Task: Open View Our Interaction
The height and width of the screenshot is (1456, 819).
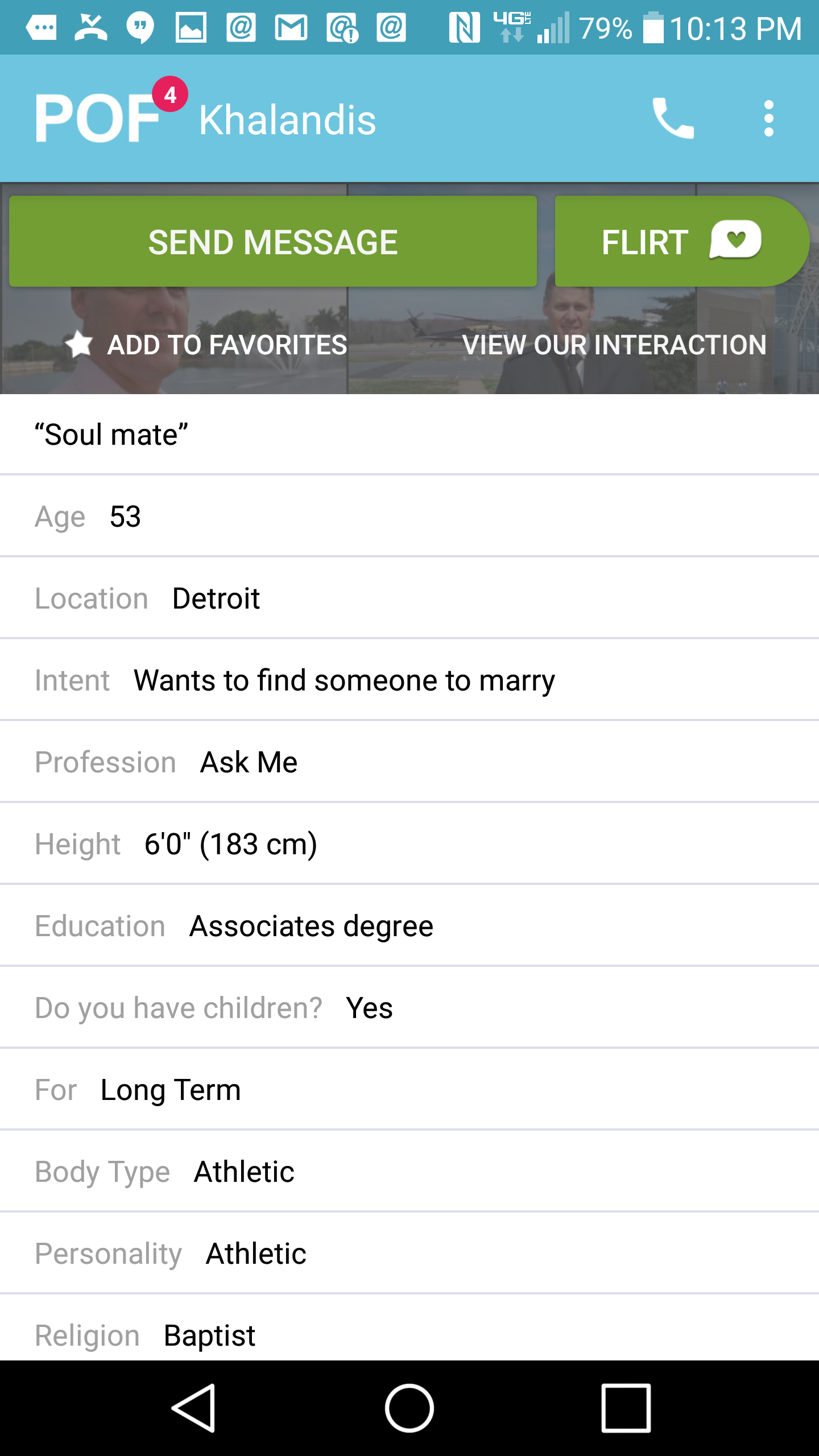Action: click(614, 345)
